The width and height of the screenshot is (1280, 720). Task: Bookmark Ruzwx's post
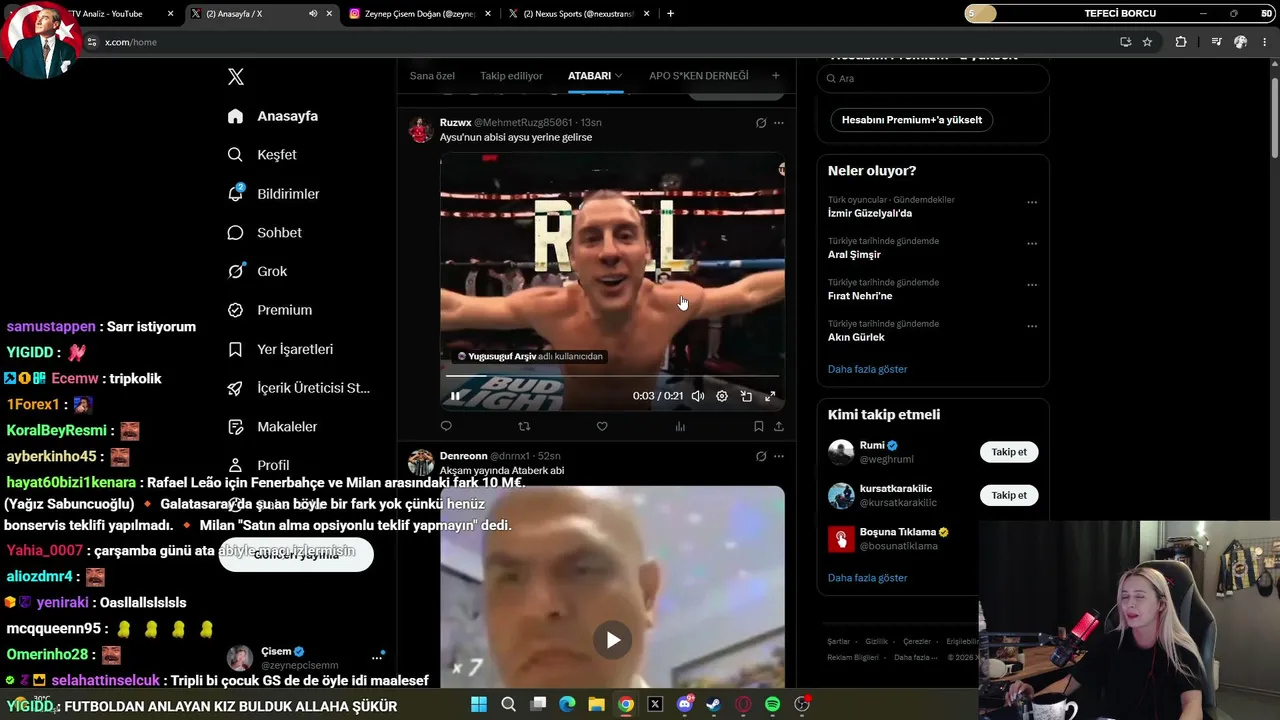759,426
